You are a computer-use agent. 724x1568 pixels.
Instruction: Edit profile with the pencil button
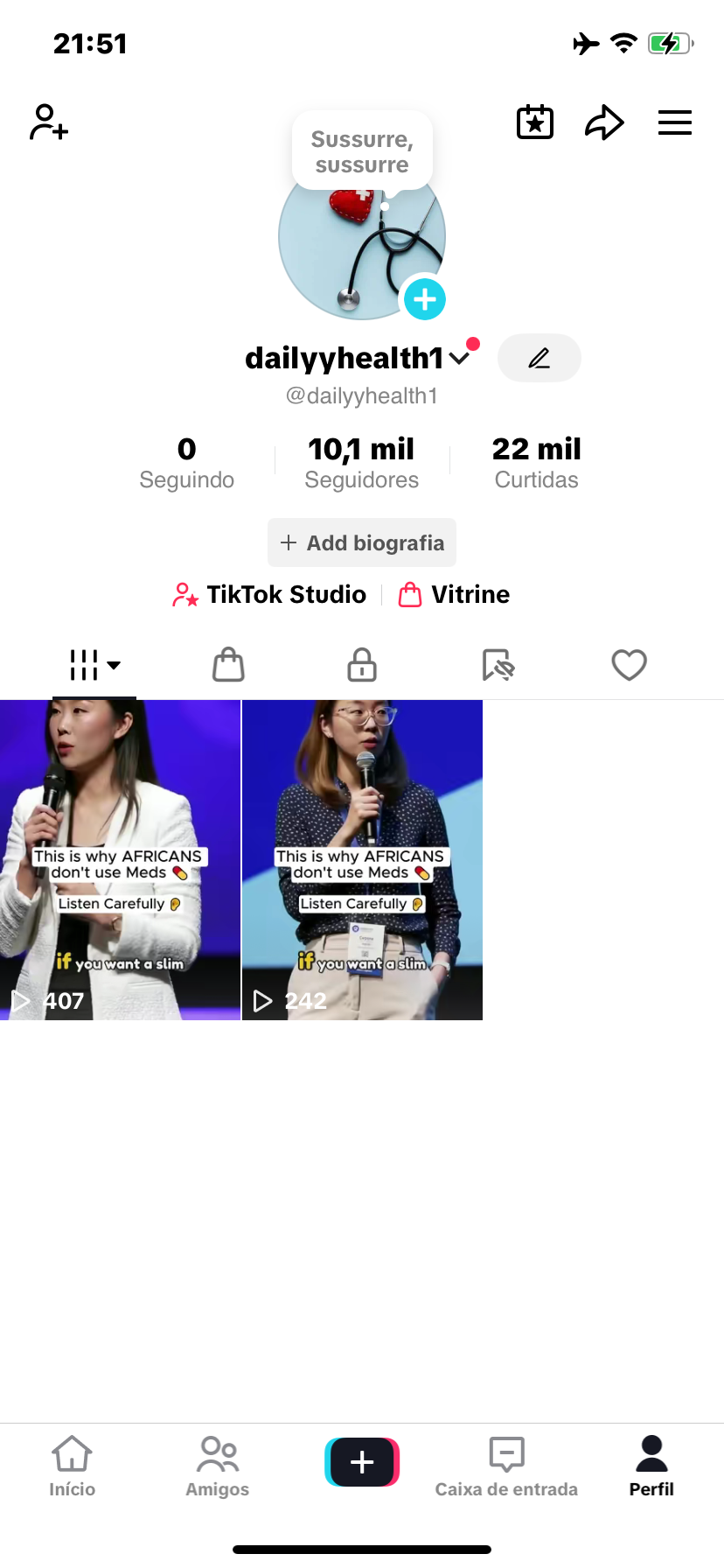click(540, 358)
